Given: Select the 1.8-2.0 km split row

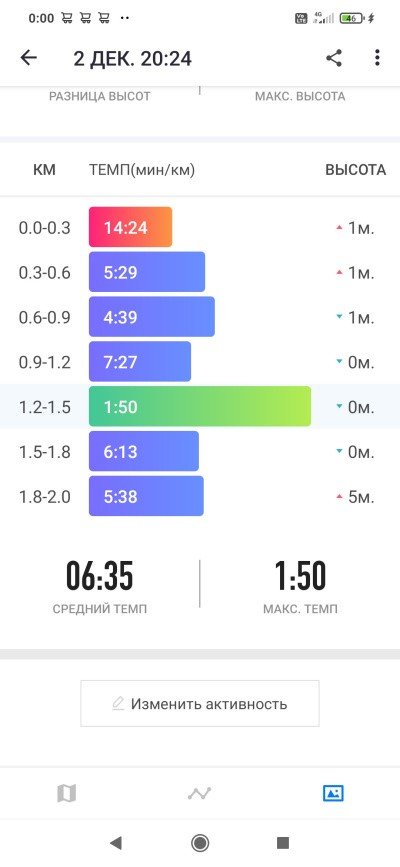Looking at the screenshot, I should [200, 496].
